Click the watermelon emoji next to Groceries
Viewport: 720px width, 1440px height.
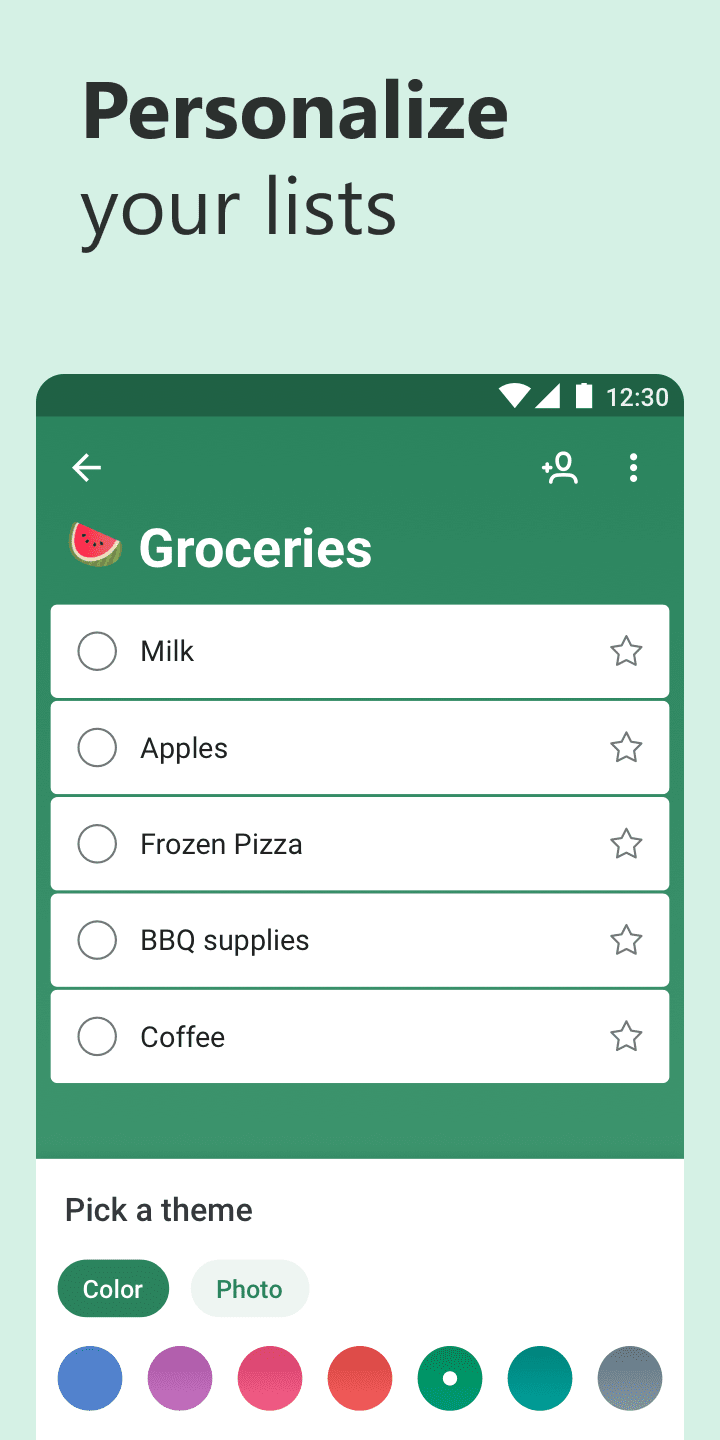[95, 546]
